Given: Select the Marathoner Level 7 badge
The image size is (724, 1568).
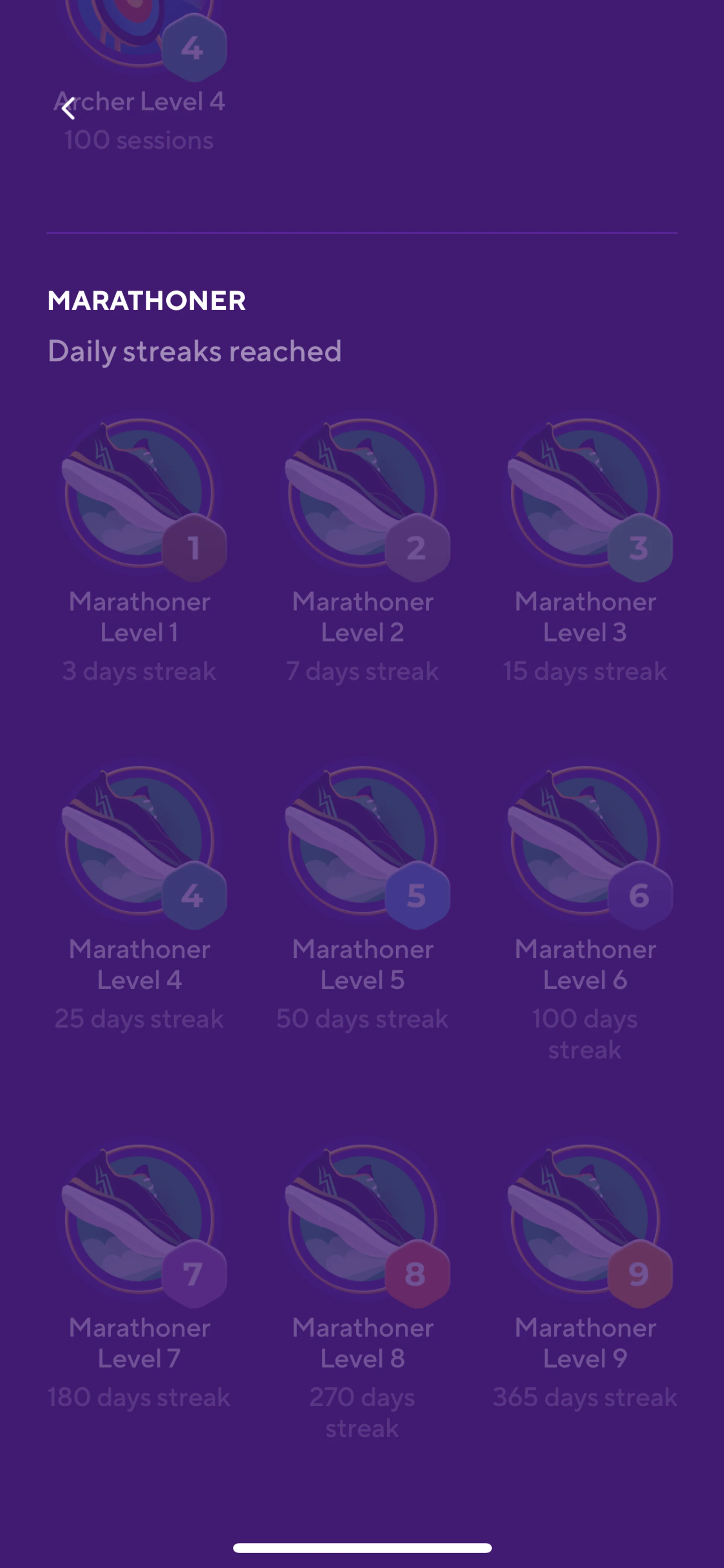Looking at the screenshot, I should [140, 1219].
